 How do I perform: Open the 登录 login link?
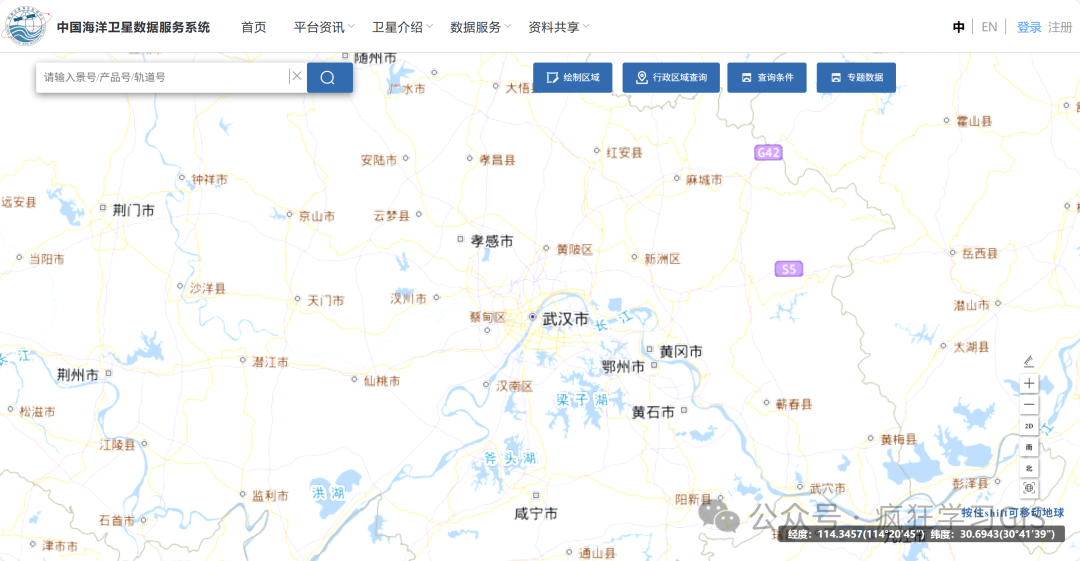1029,27
